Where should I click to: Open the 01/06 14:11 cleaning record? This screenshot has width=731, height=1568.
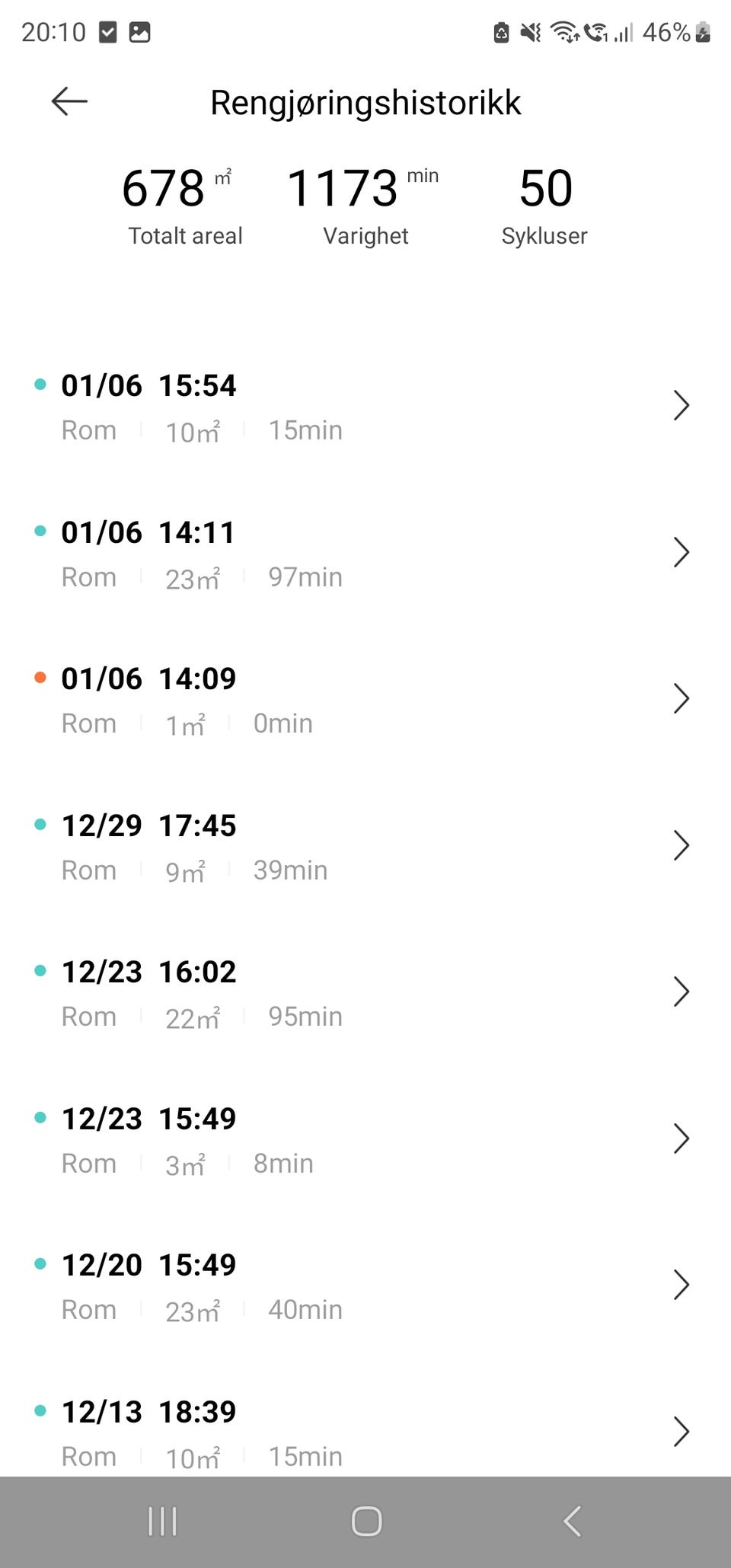coord(365,554)
